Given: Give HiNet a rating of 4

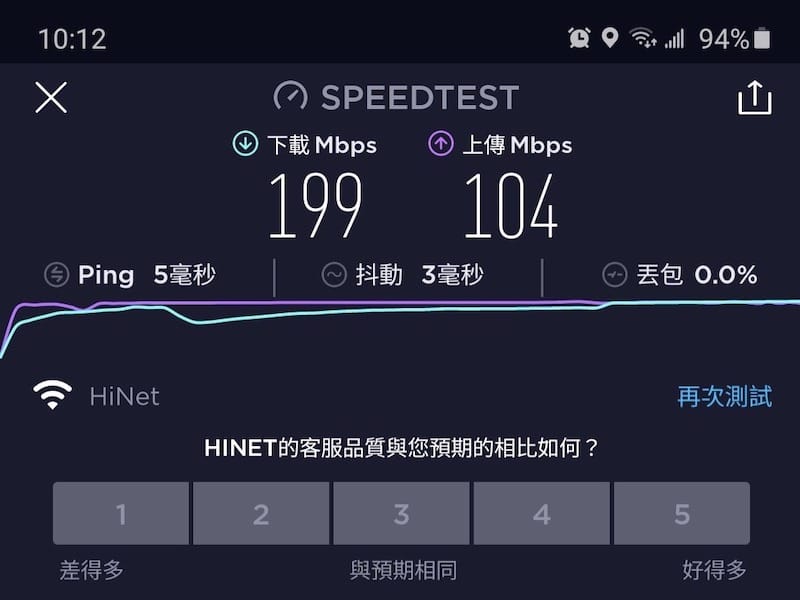Looking at the screenshot, I should tap(541, 514).
